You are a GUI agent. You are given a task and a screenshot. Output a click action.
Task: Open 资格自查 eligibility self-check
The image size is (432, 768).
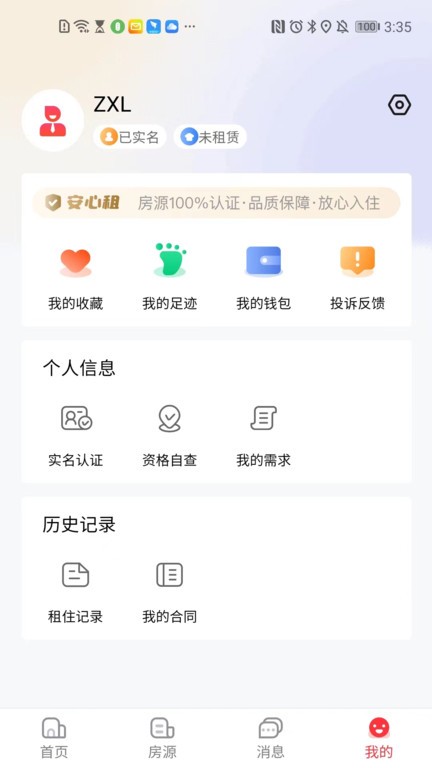[169, 435]
